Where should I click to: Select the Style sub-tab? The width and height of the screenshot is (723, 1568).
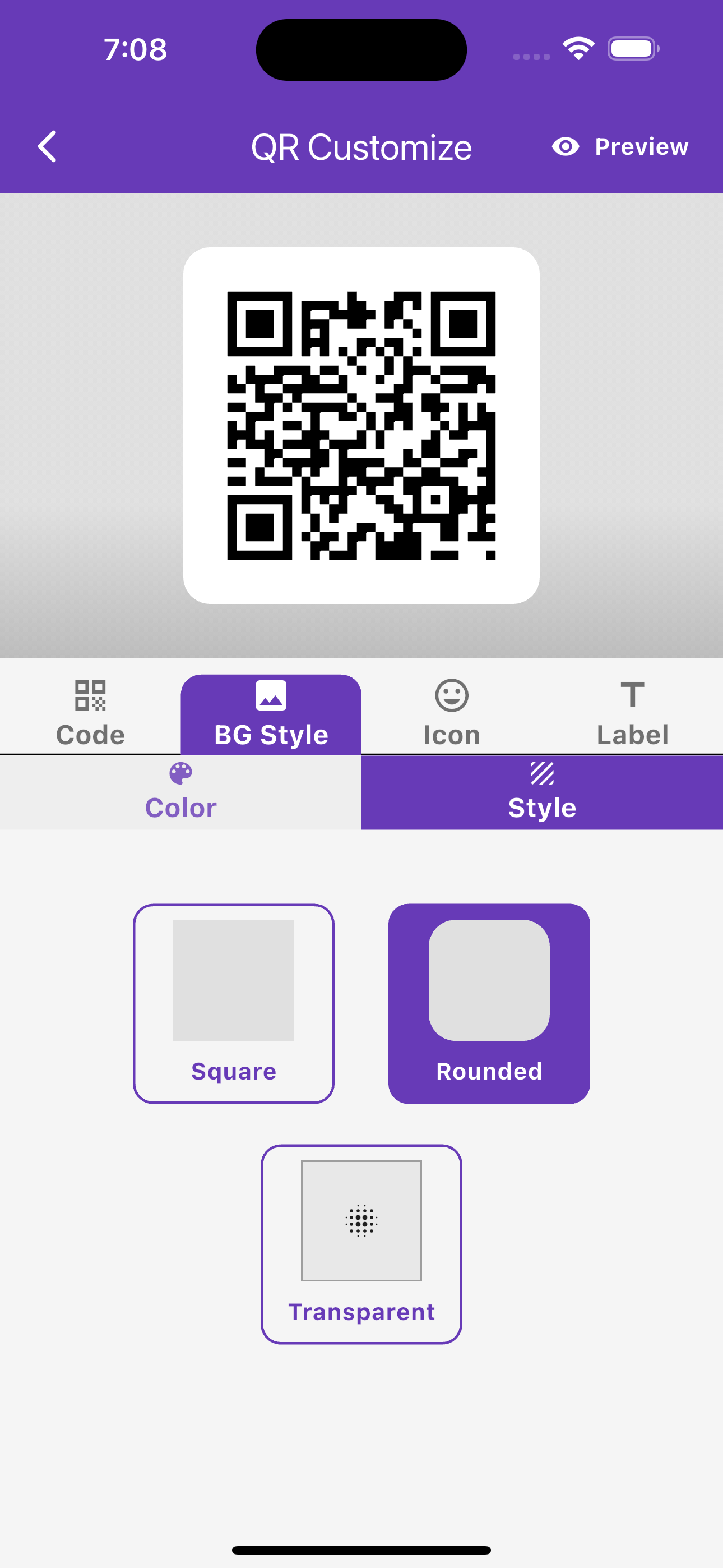[541, 792]
